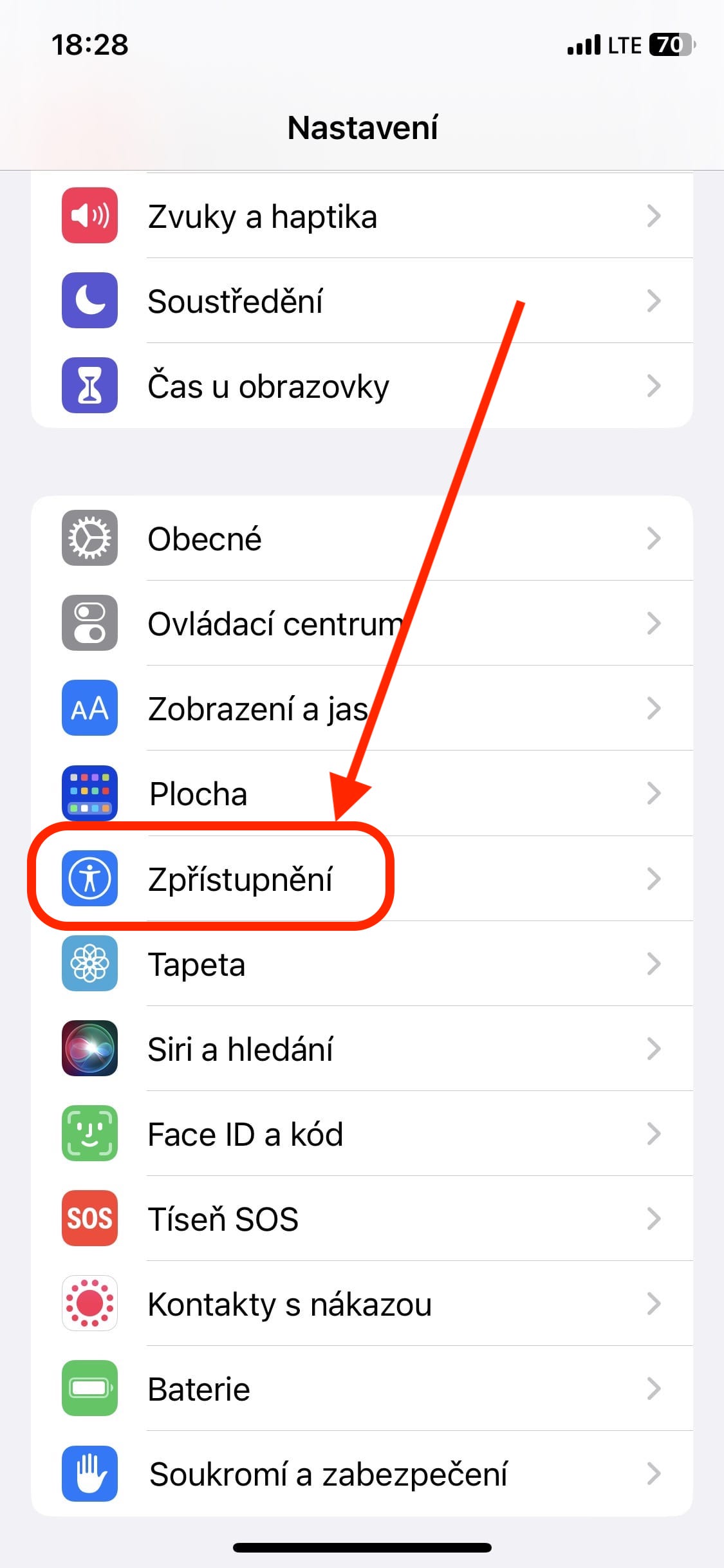
Task: Open Tíseň SOS settings
Action: pyautogui.click(x=362, y=1218)
